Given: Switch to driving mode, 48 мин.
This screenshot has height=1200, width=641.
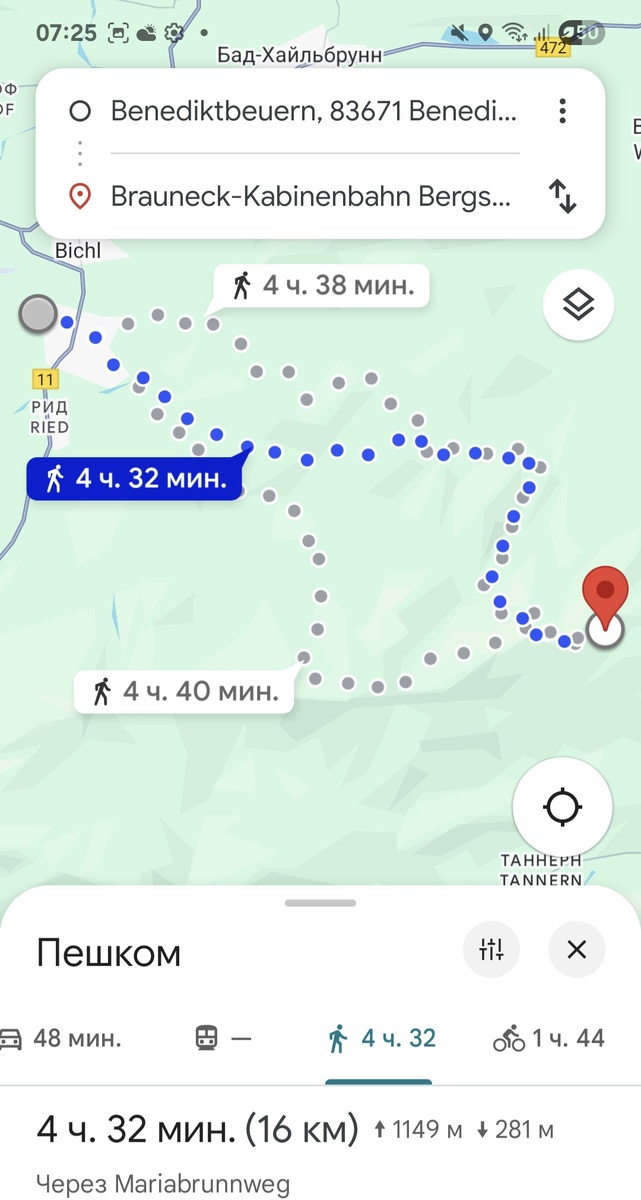Looking at the screenshot, I should pyautogui.click(x=62, y=1039).
